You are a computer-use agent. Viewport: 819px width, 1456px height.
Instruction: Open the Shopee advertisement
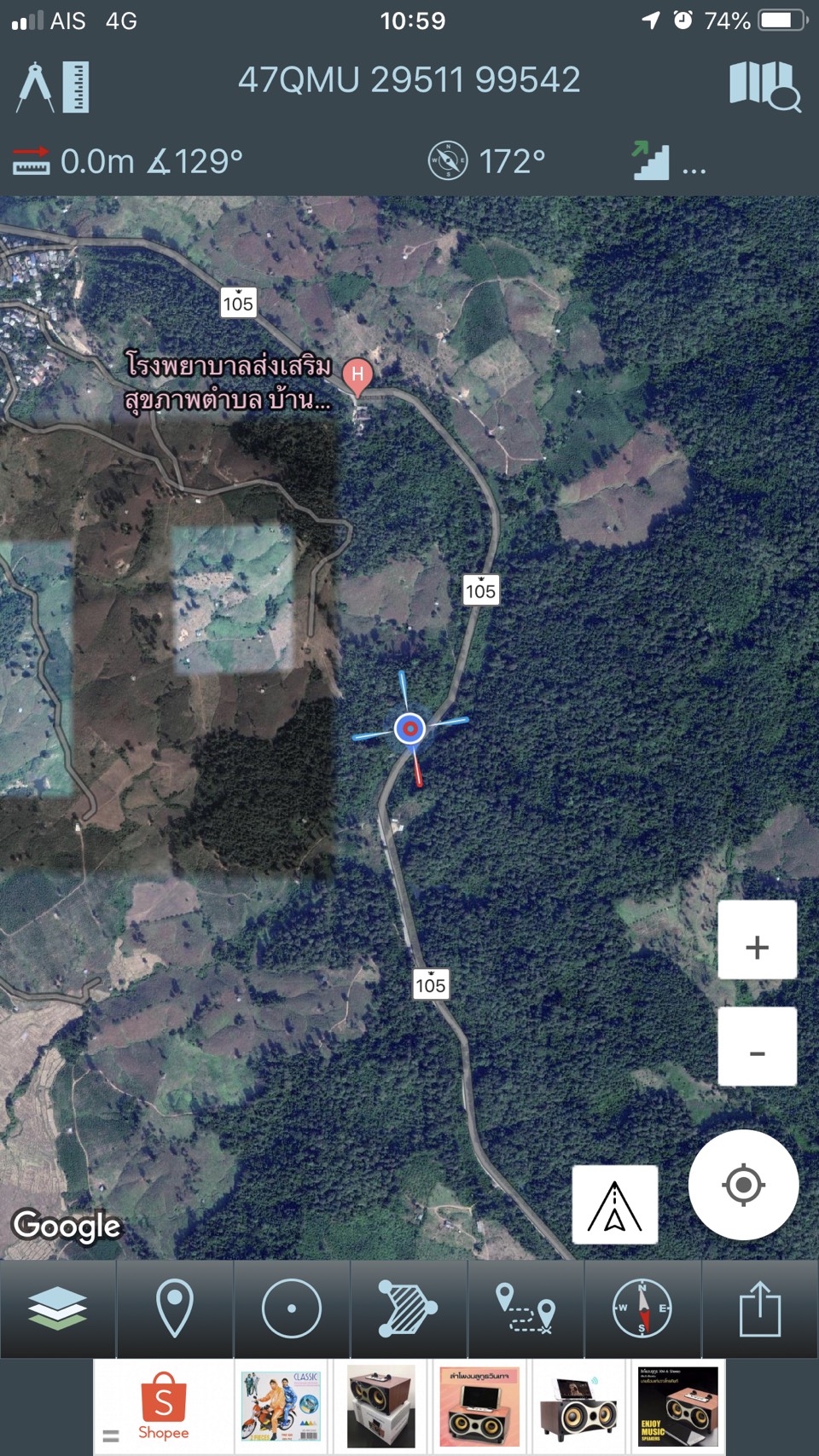(164, 1407)
